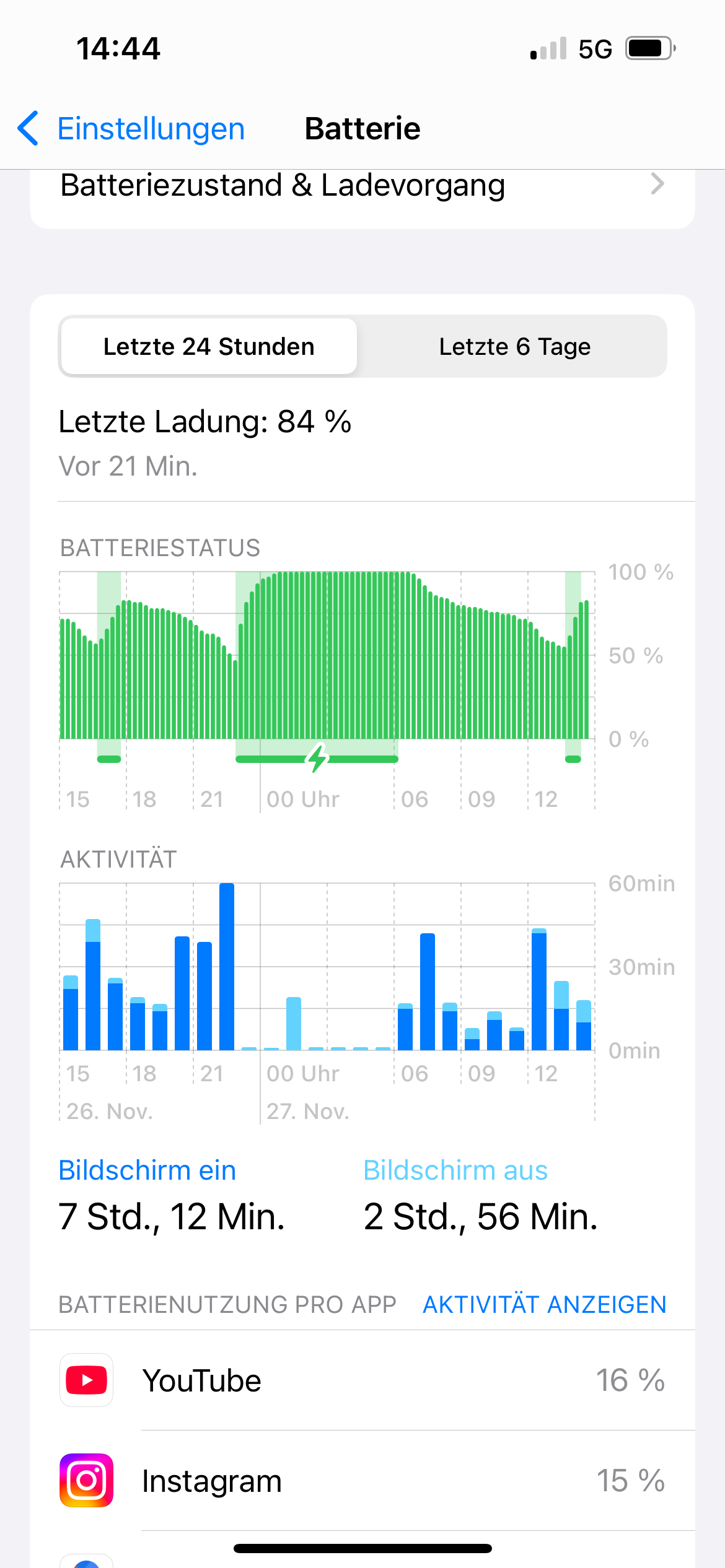
Task: Select the Letzte 24 Stunden segment
Action: (209, 347)
